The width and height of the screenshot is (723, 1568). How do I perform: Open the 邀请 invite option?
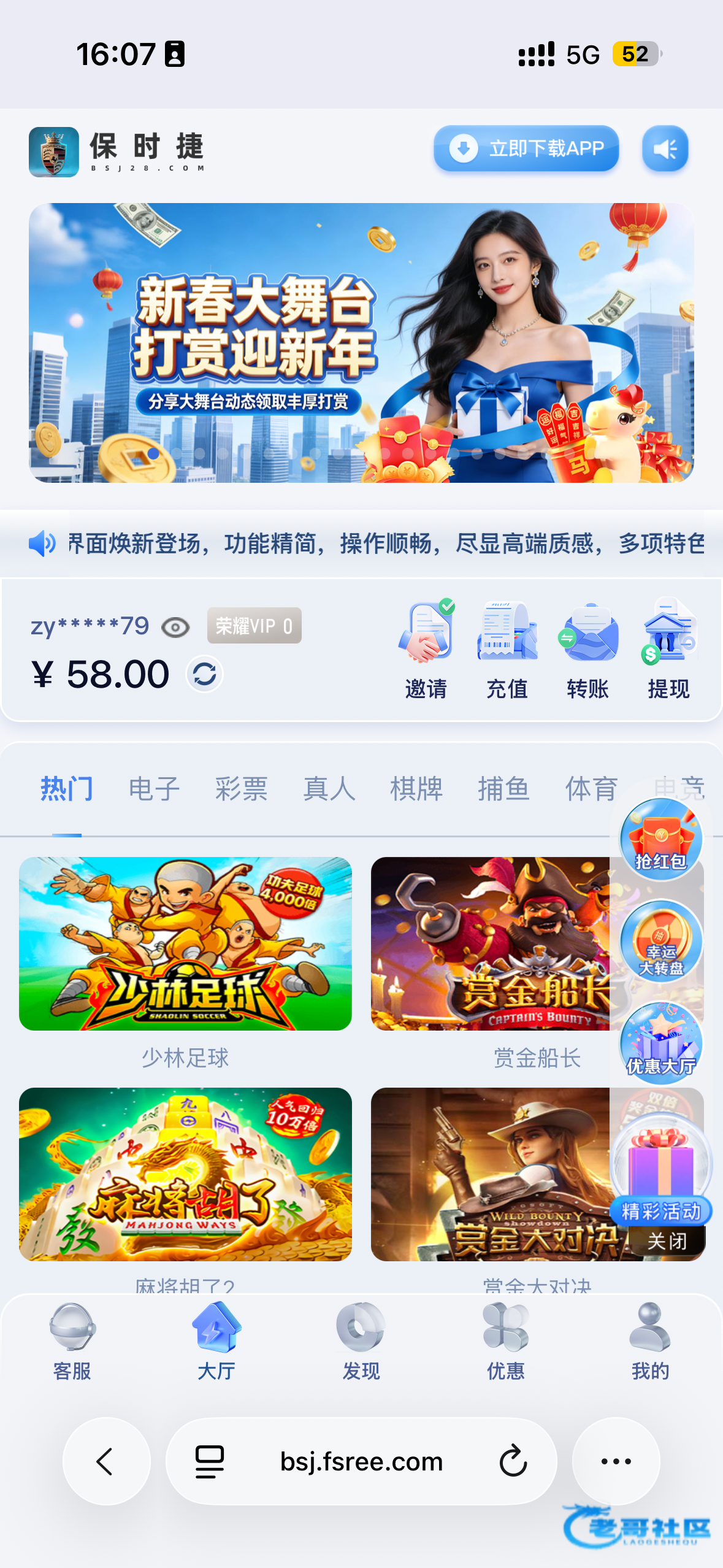(426, 650)
